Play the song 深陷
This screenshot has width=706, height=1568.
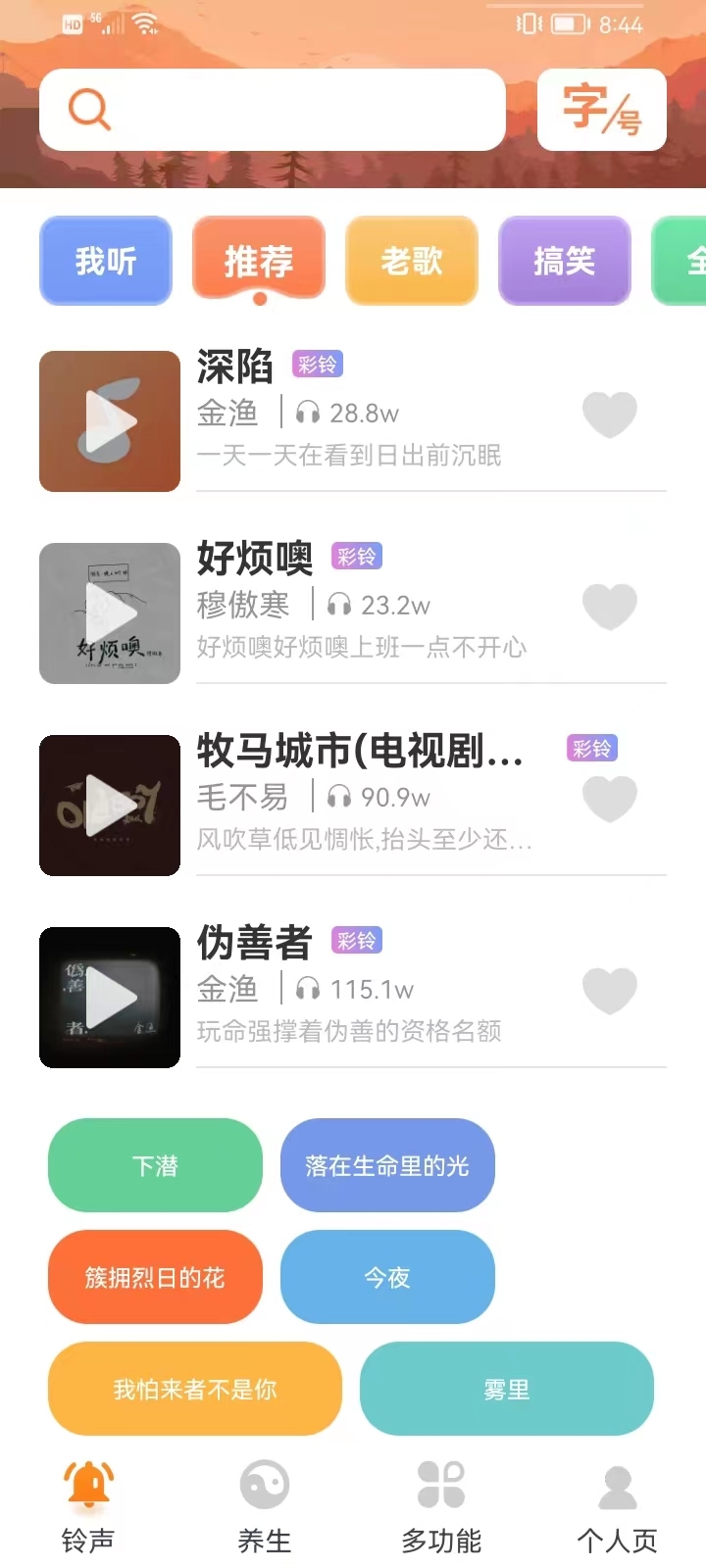(x=109, y=420)
